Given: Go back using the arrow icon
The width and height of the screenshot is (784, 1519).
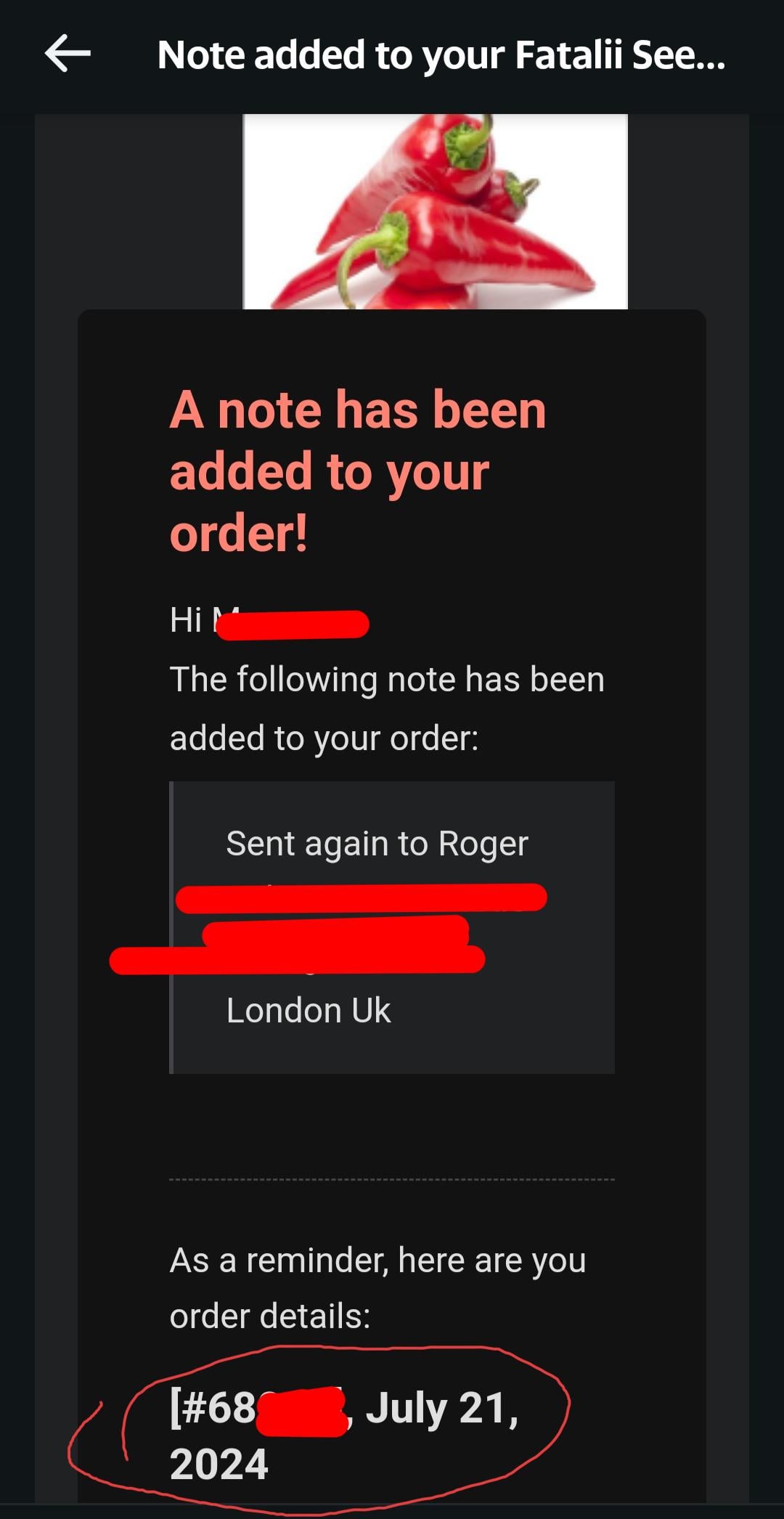Looking at the screenshot, I should pos(68,53).
